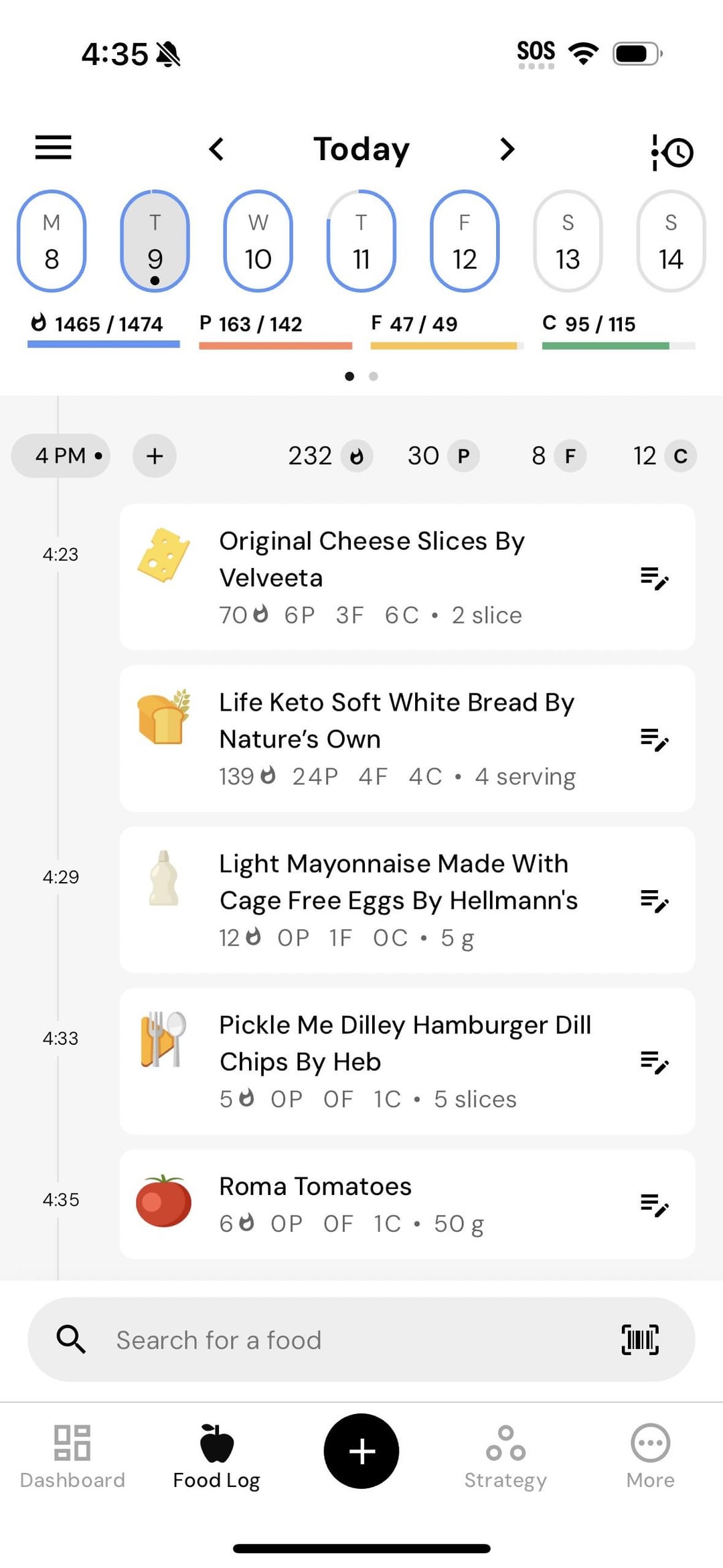Select Monday 8 in the week strip
The image size is (723, 1568).
click(x=52, y=241)
